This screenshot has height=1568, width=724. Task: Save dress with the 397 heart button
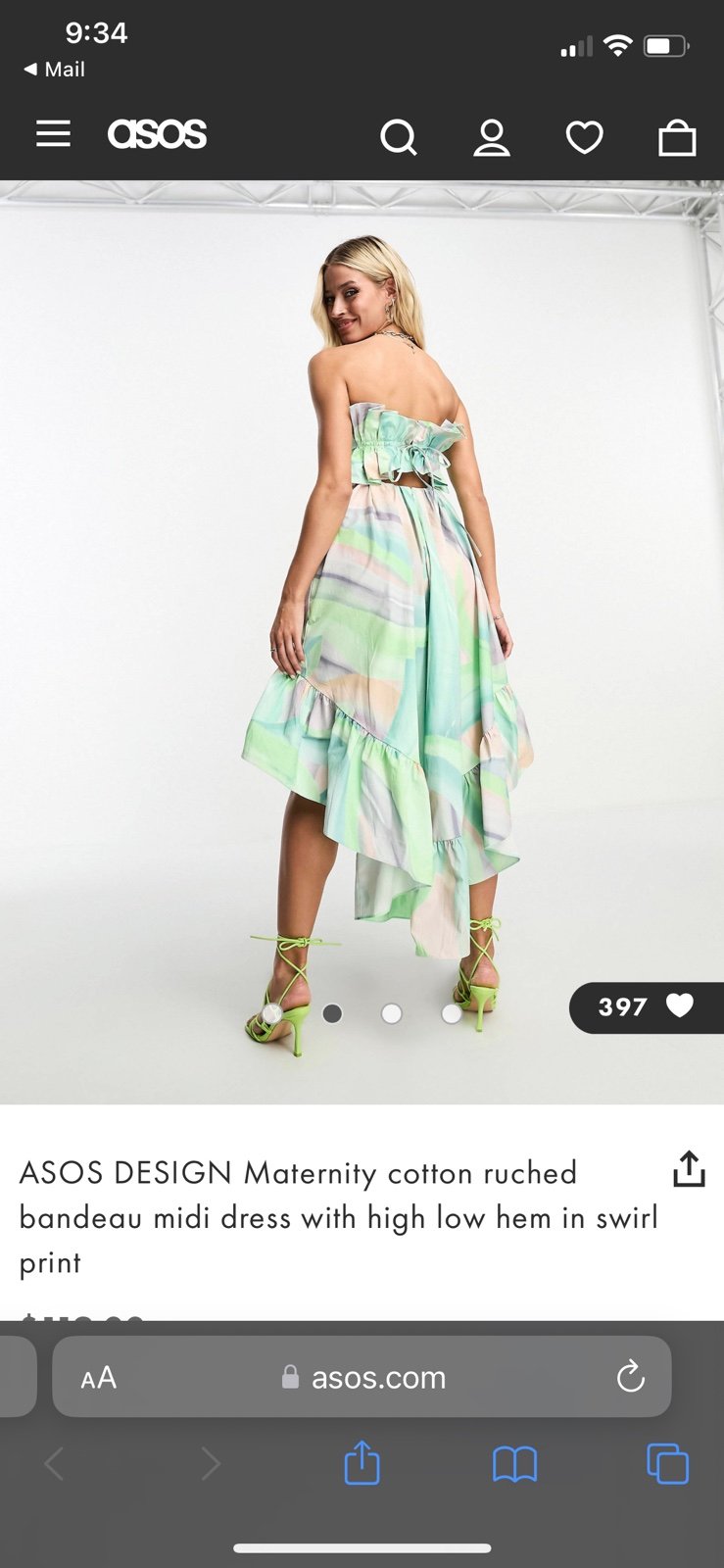[x=647, y=1006]
